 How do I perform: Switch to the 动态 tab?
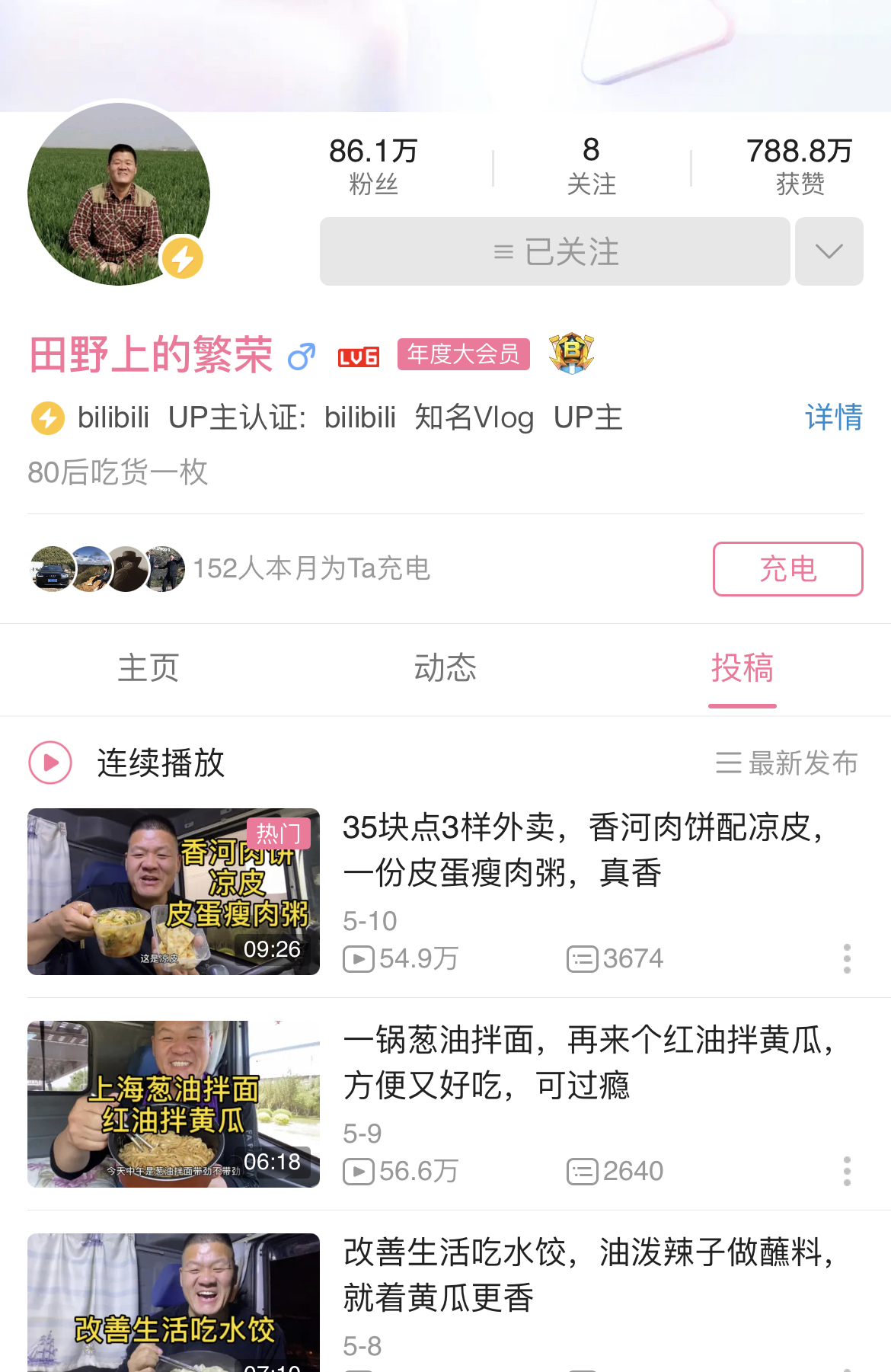tap(445, 669)
